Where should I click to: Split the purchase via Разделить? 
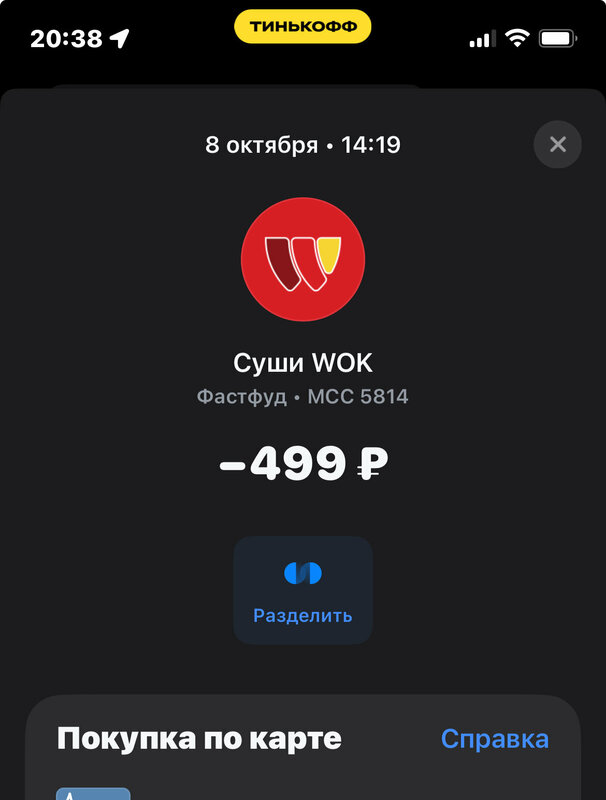[x=302, y=590]
